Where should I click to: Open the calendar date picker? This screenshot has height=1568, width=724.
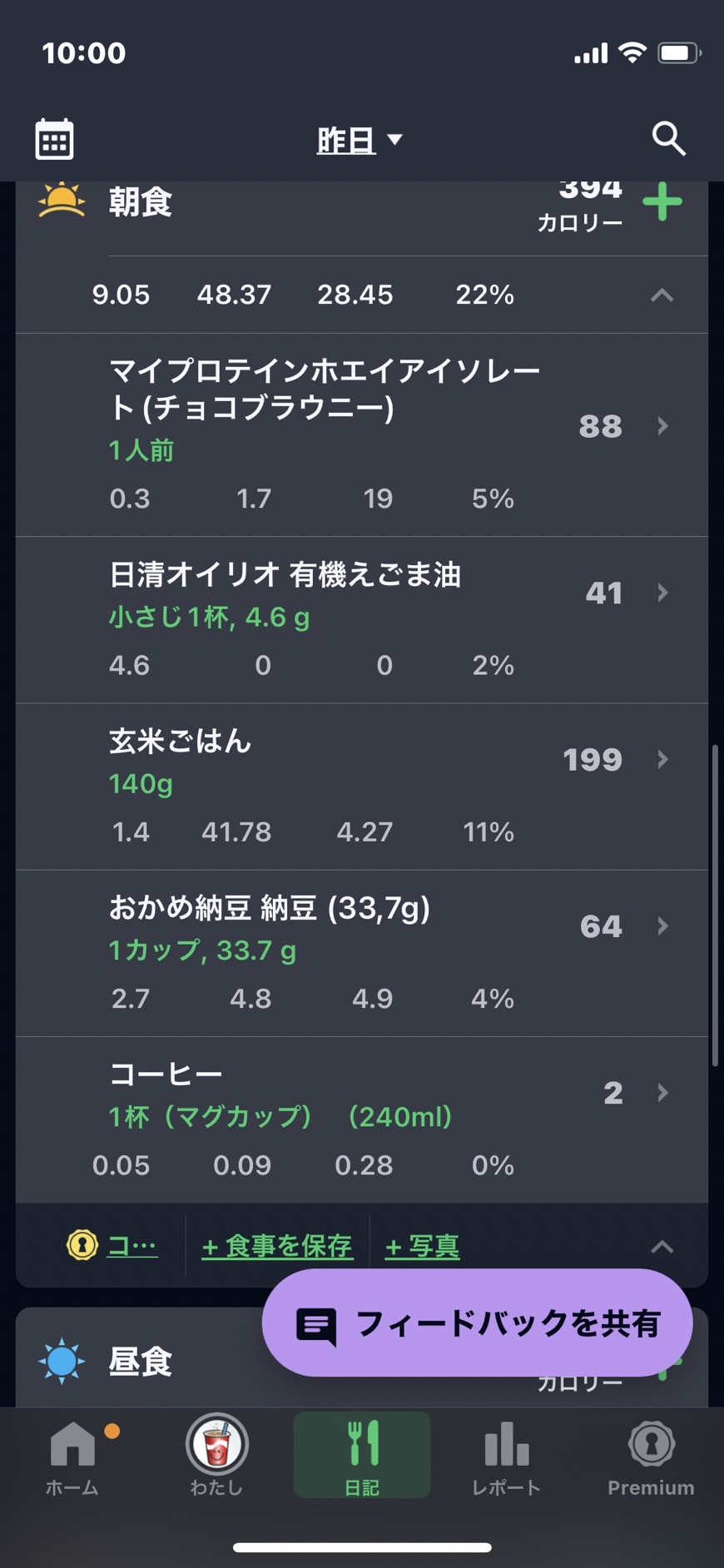pyautogui.click(x=55, y=139)
